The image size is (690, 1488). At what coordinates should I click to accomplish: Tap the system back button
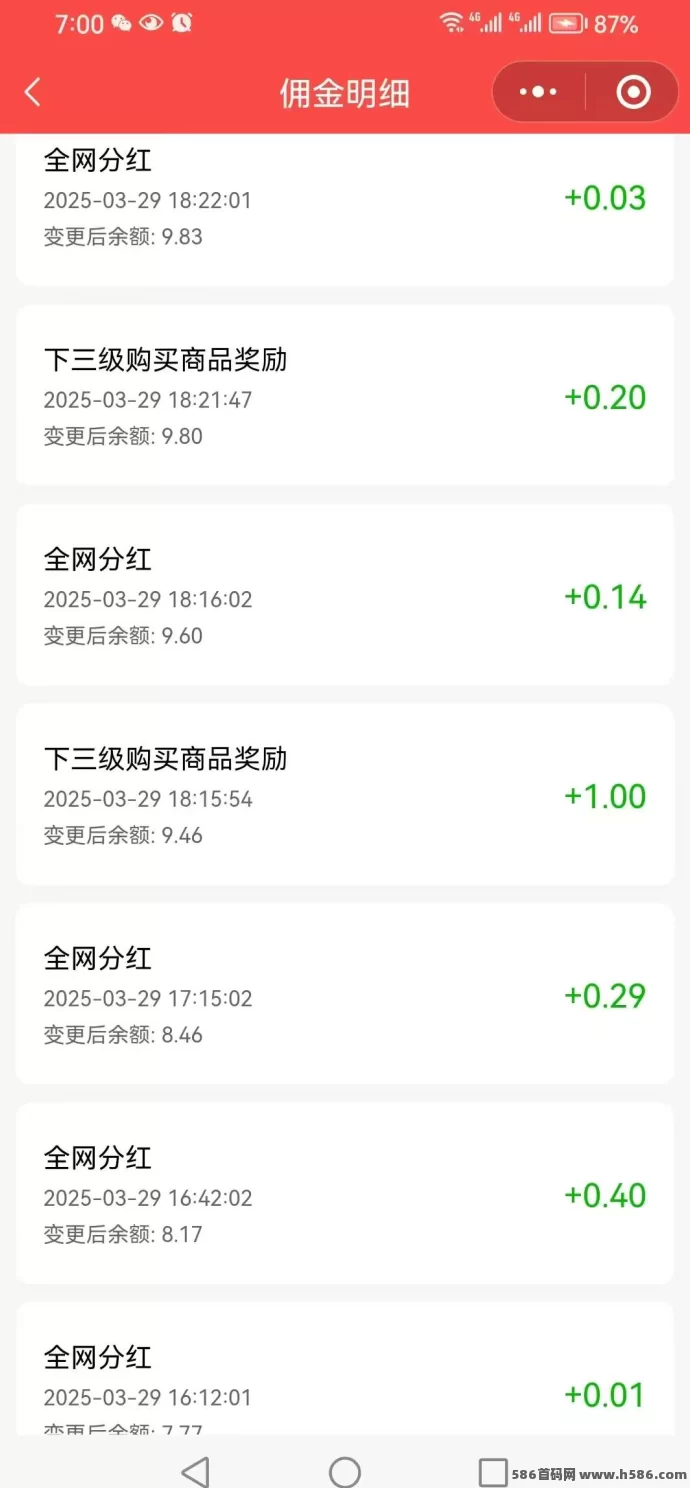196,1471
